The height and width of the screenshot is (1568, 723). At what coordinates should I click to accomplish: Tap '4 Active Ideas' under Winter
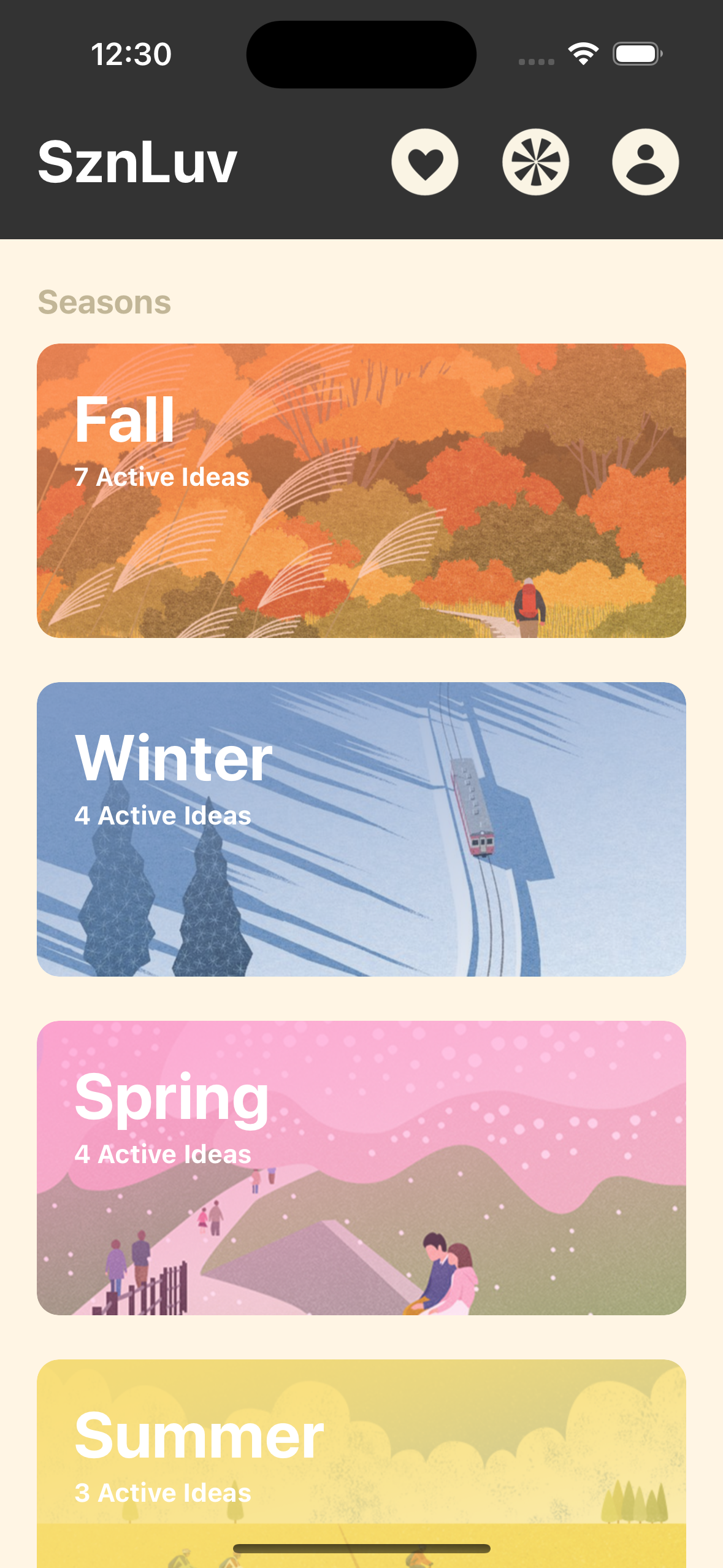(162, 815)
